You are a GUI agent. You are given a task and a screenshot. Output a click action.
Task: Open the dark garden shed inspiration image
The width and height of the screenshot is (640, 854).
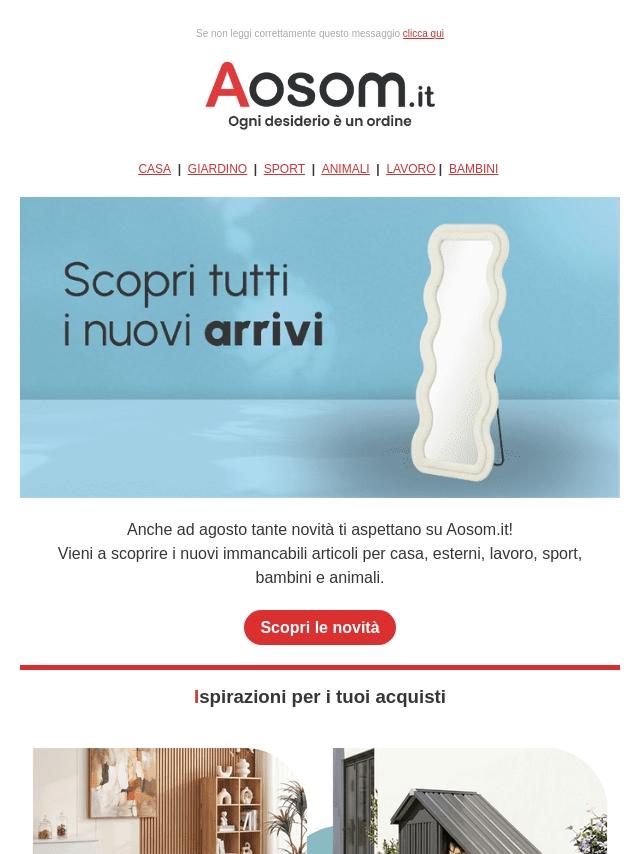[470, 801]
